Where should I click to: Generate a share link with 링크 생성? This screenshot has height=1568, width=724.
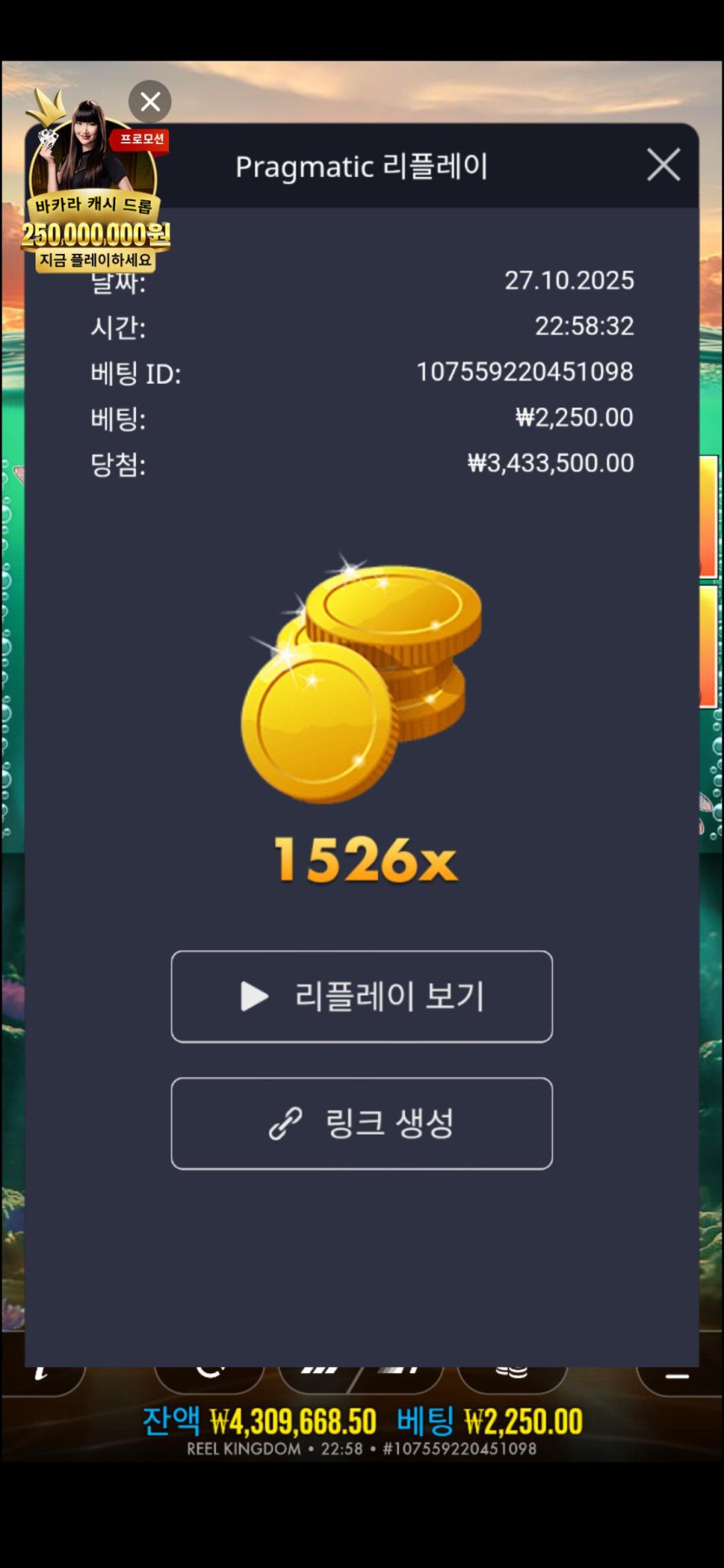tap(362, 1123)
